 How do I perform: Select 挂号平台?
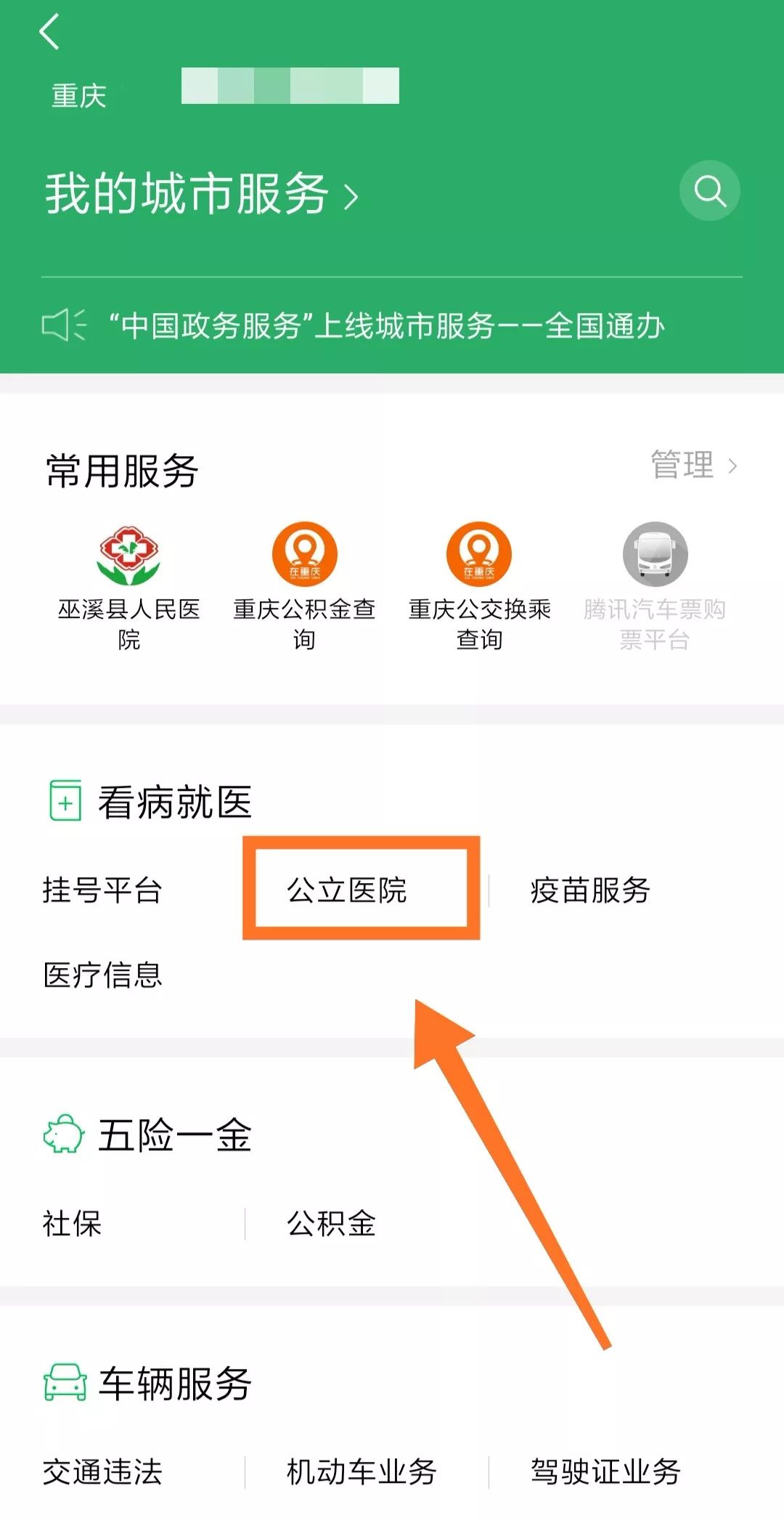pos(102,890)
